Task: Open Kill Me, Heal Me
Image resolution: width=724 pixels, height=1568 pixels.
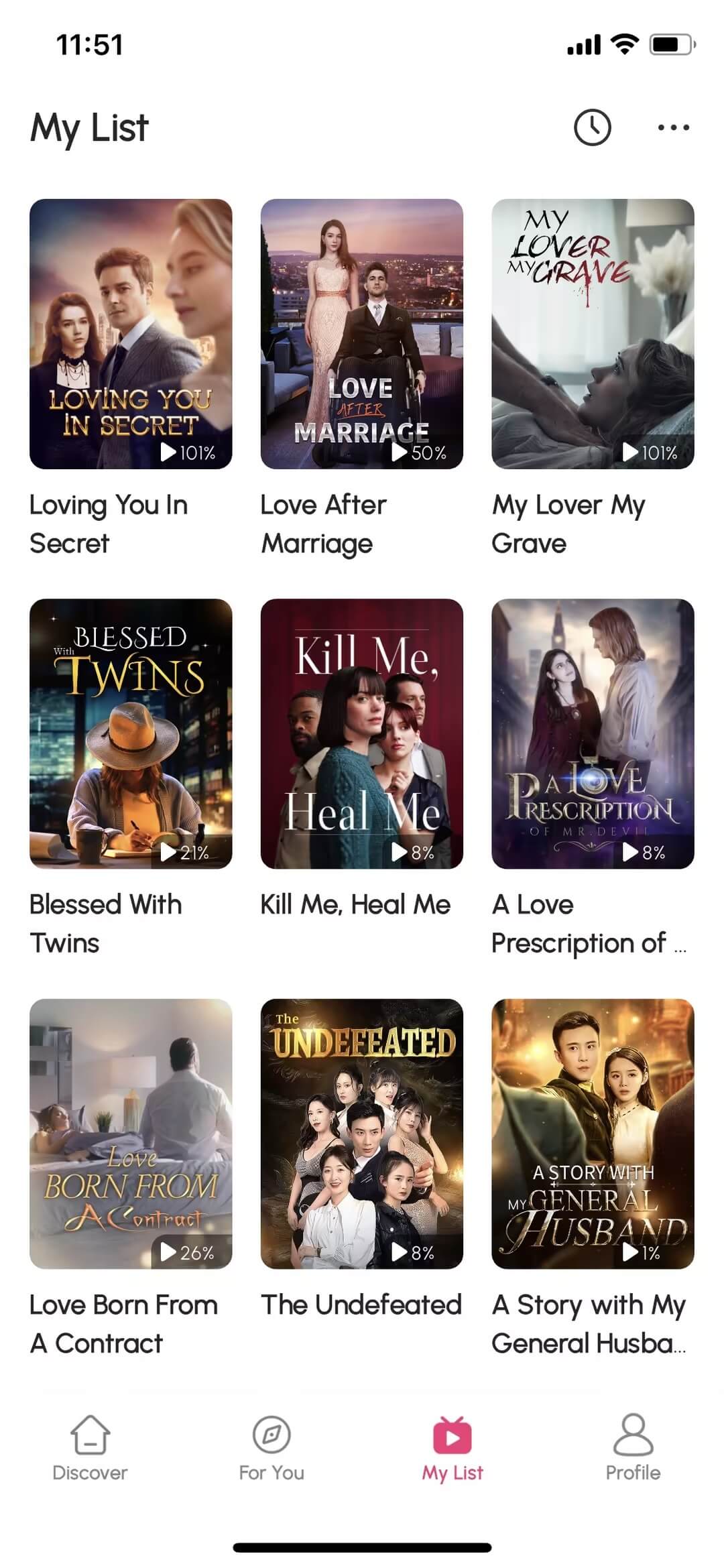Action: 361,733
